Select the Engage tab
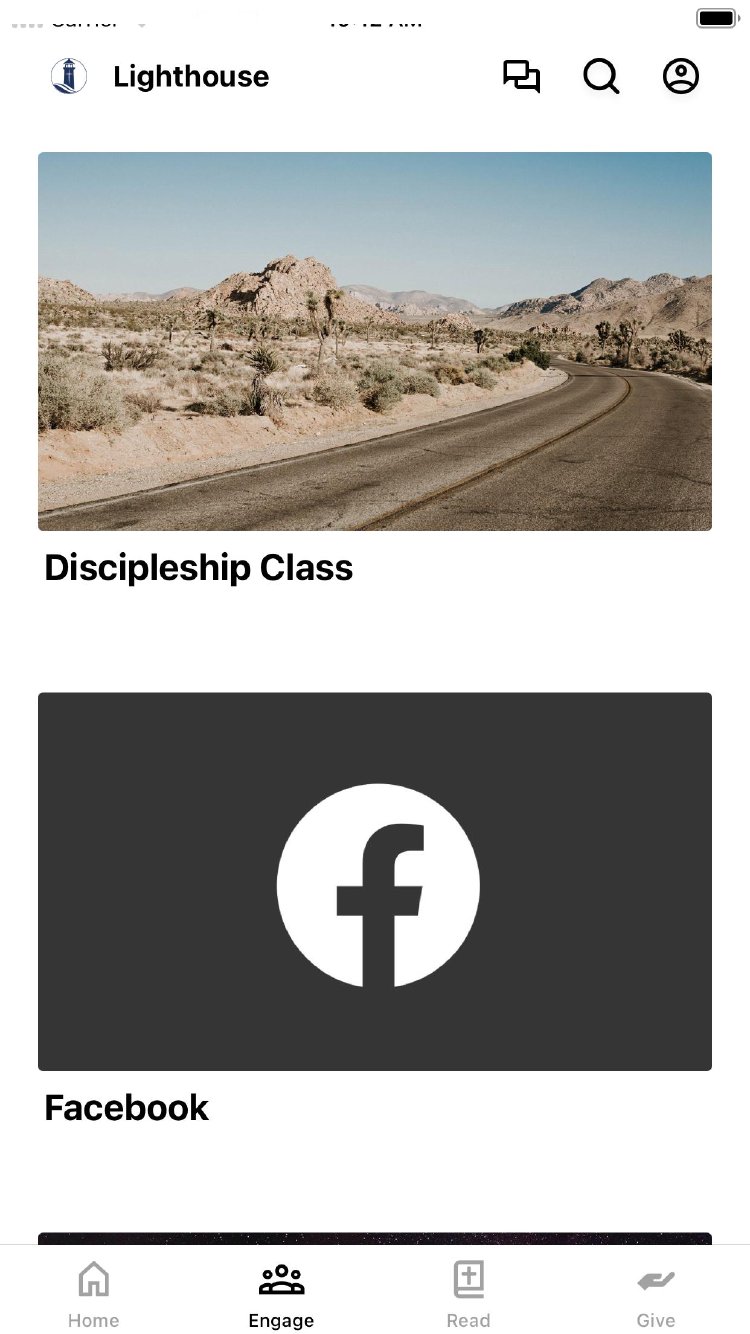Viewport: 750px width, 1334px height. tap(281, 1295)
